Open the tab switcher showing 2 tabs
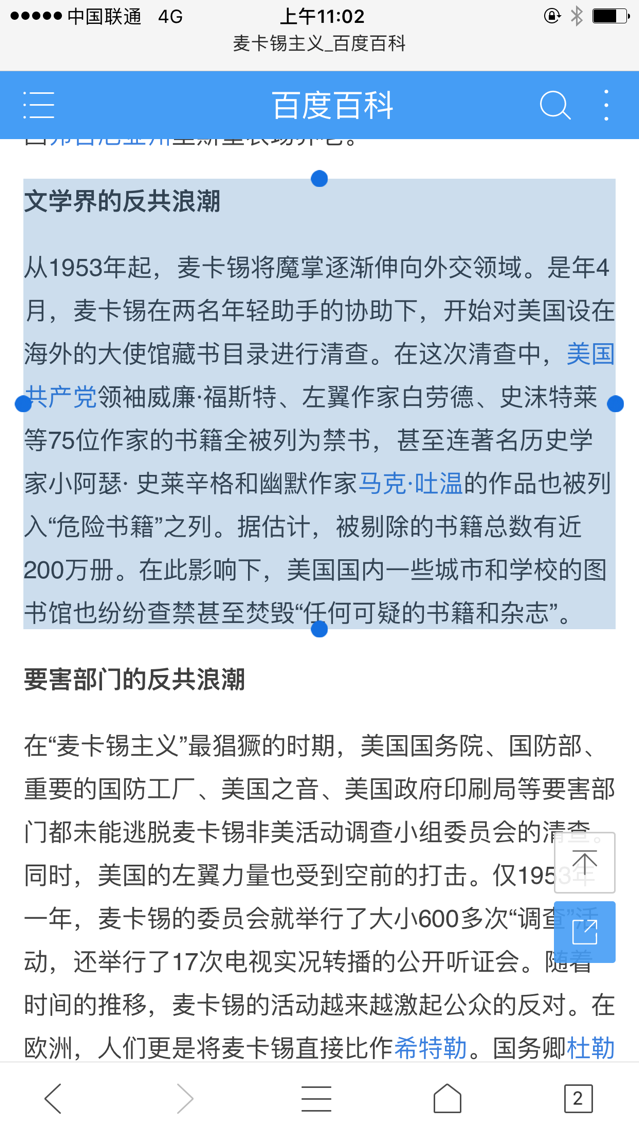 coord(577,1098)
